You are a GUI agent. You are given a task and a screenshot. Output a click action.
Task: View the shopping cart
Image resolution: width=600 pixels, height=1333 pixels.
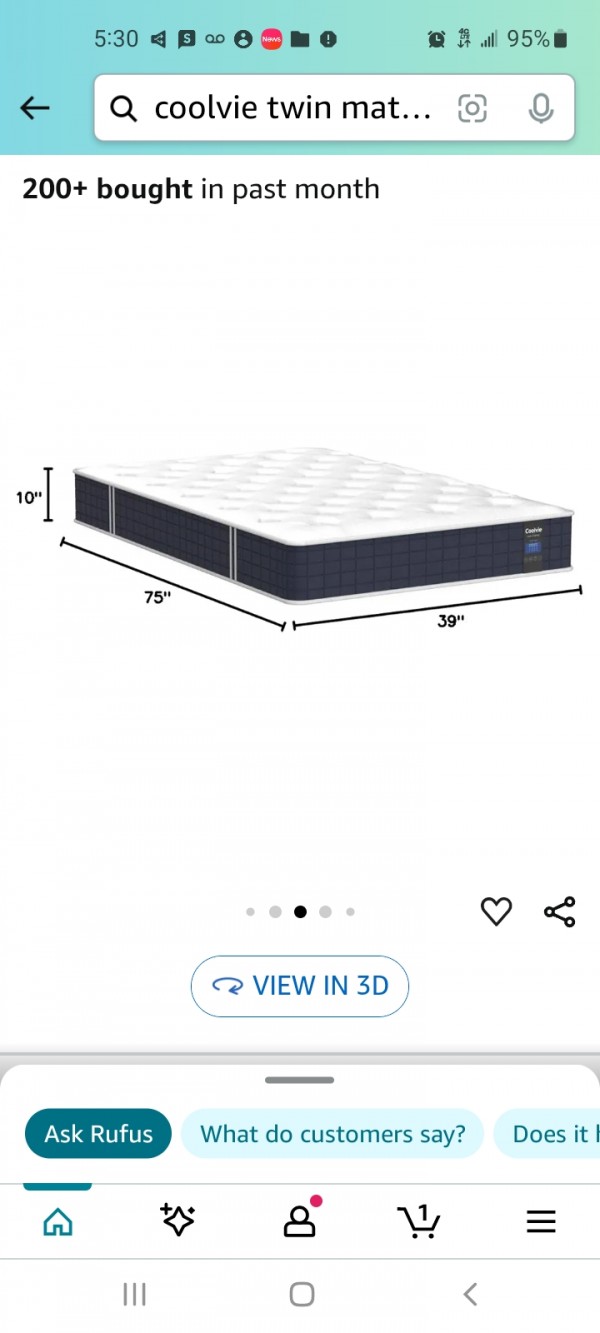[419, 1221]
